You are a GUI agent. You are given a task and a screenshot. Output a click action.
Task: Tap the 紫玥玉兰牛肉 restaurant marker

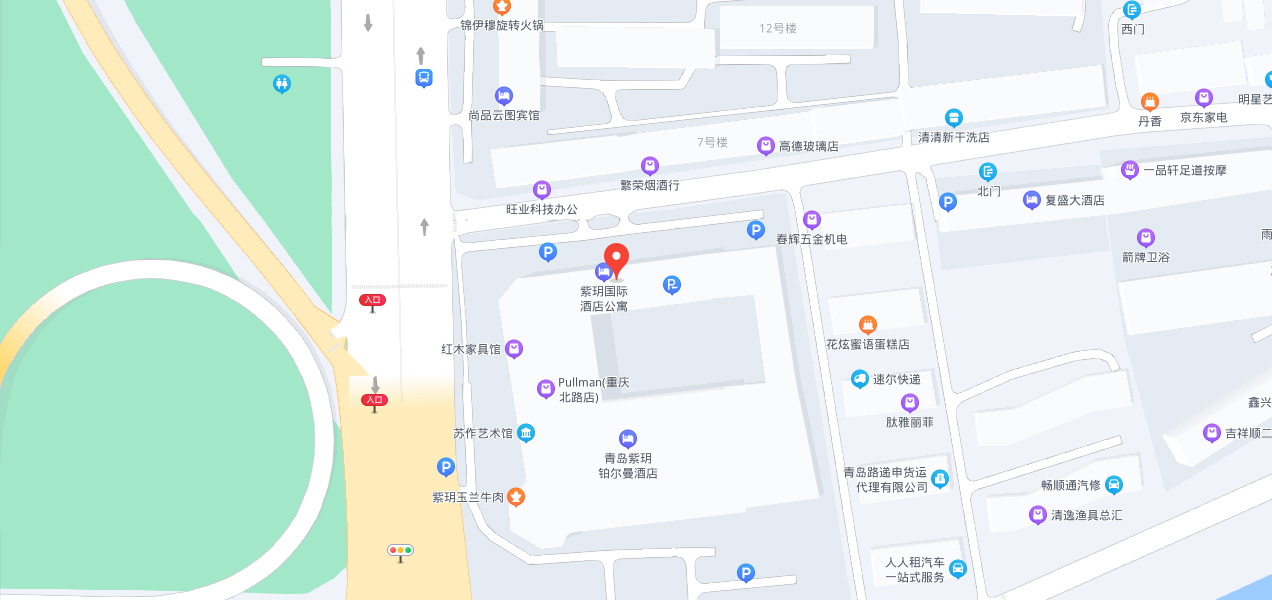click(515, 496)
